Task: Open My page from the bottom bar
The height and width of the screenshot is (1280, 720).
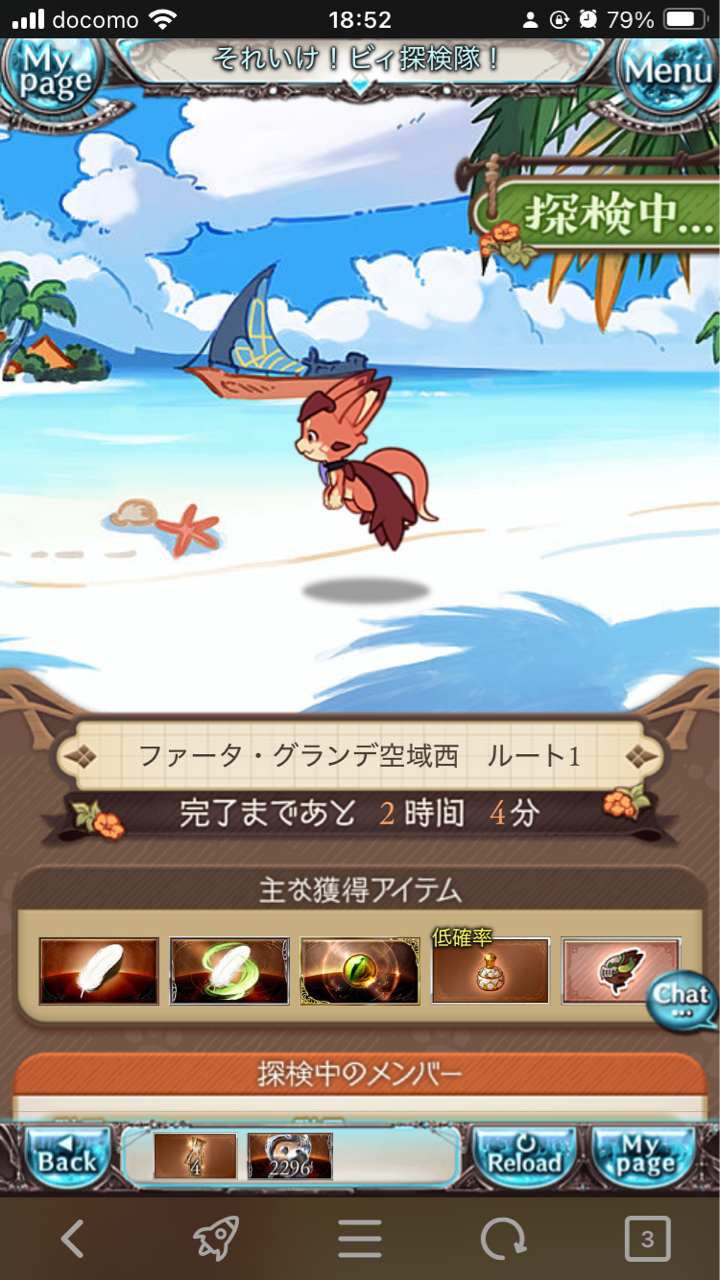Action: 643,1155
